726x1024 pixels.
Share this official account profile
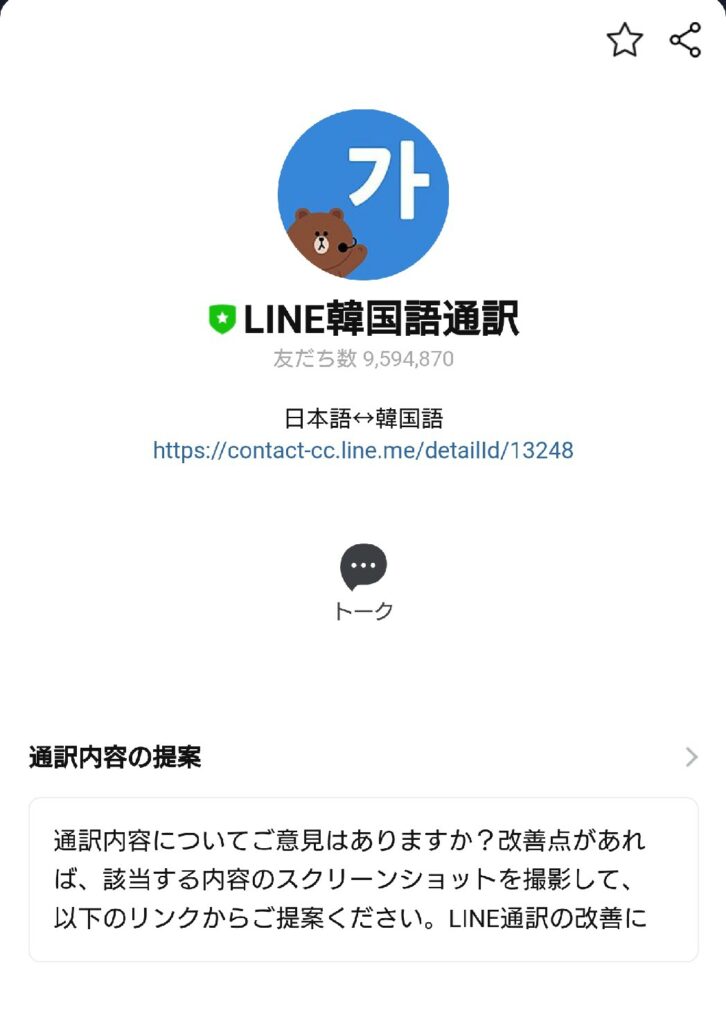(x=685, y=40)
